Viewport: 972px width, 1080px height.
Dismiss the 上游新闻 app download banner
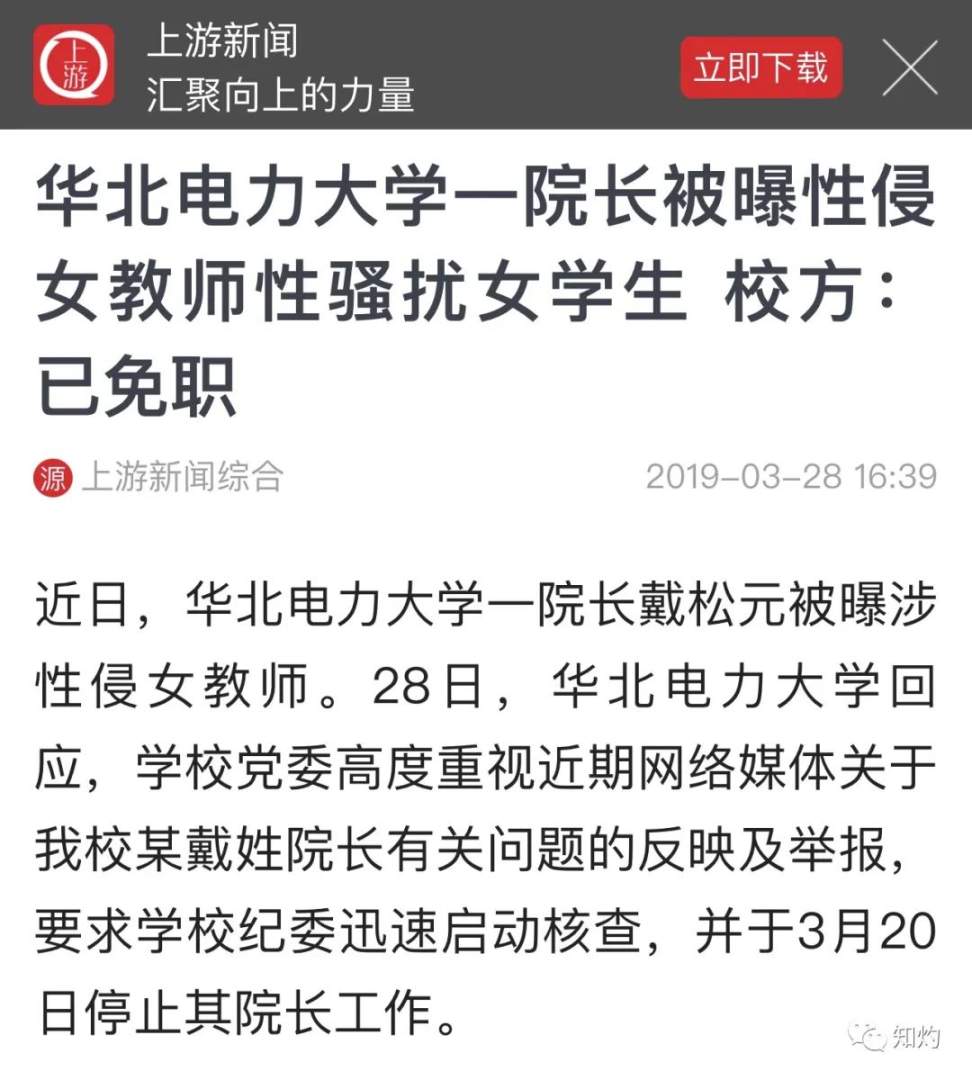pos(909,67)
